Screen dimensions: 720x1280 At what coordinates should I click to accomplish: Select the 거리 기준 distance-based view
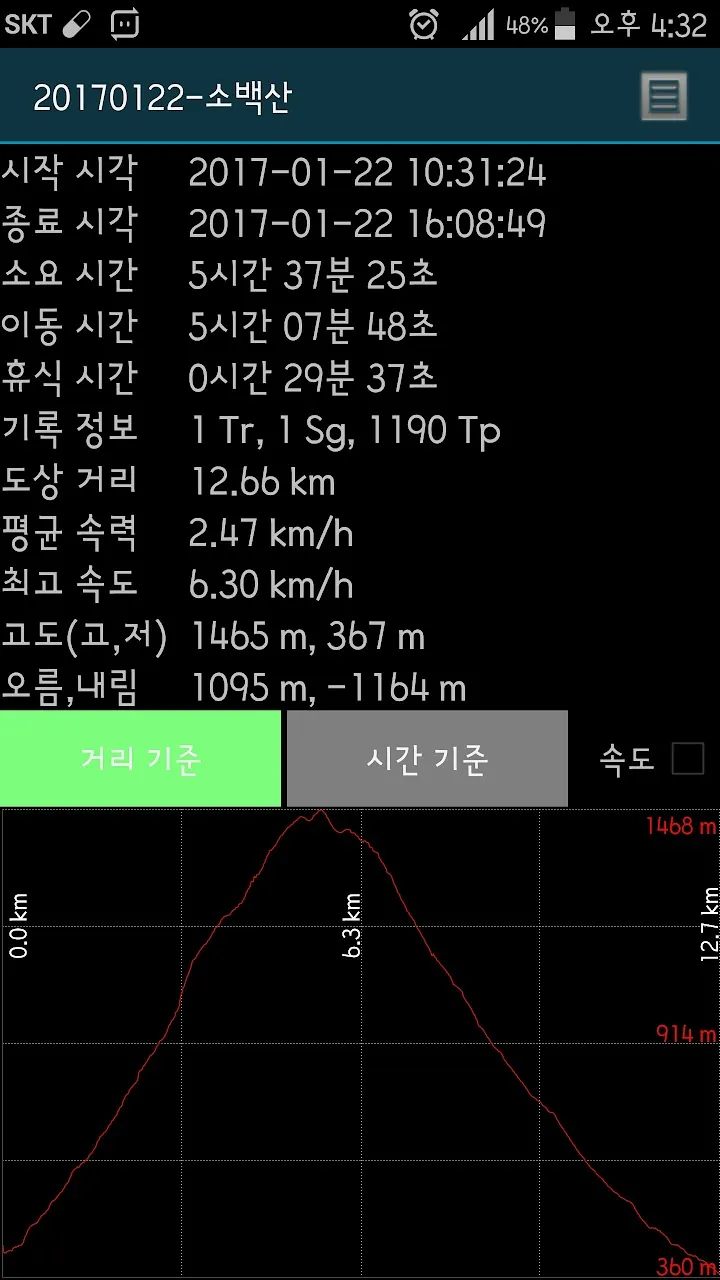tap(140, 759)
